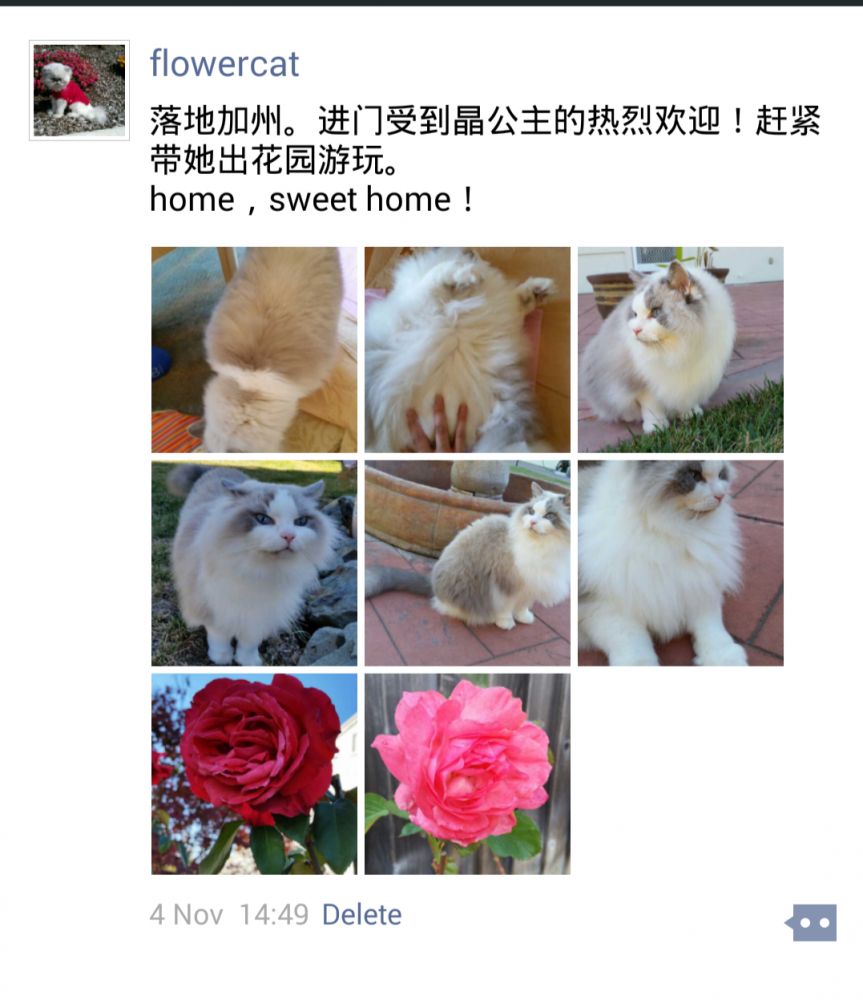View the photo of cat's back
Image resolution: width=863 pixels, height=1000 pixels.
click(254, 350)
